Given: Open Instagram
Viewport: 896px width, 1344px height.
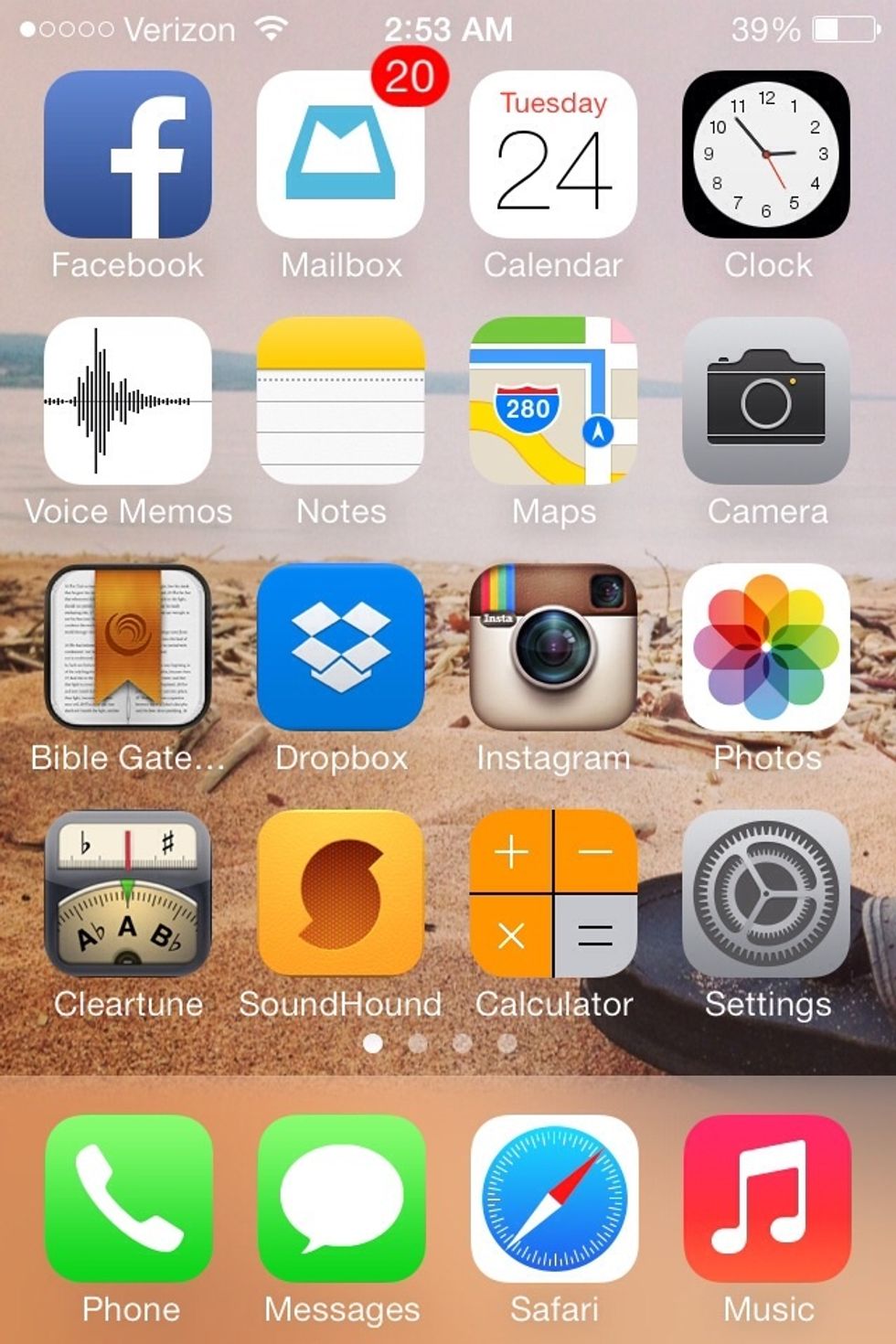Looking at the screenshot, I should (x=553, y=647).
